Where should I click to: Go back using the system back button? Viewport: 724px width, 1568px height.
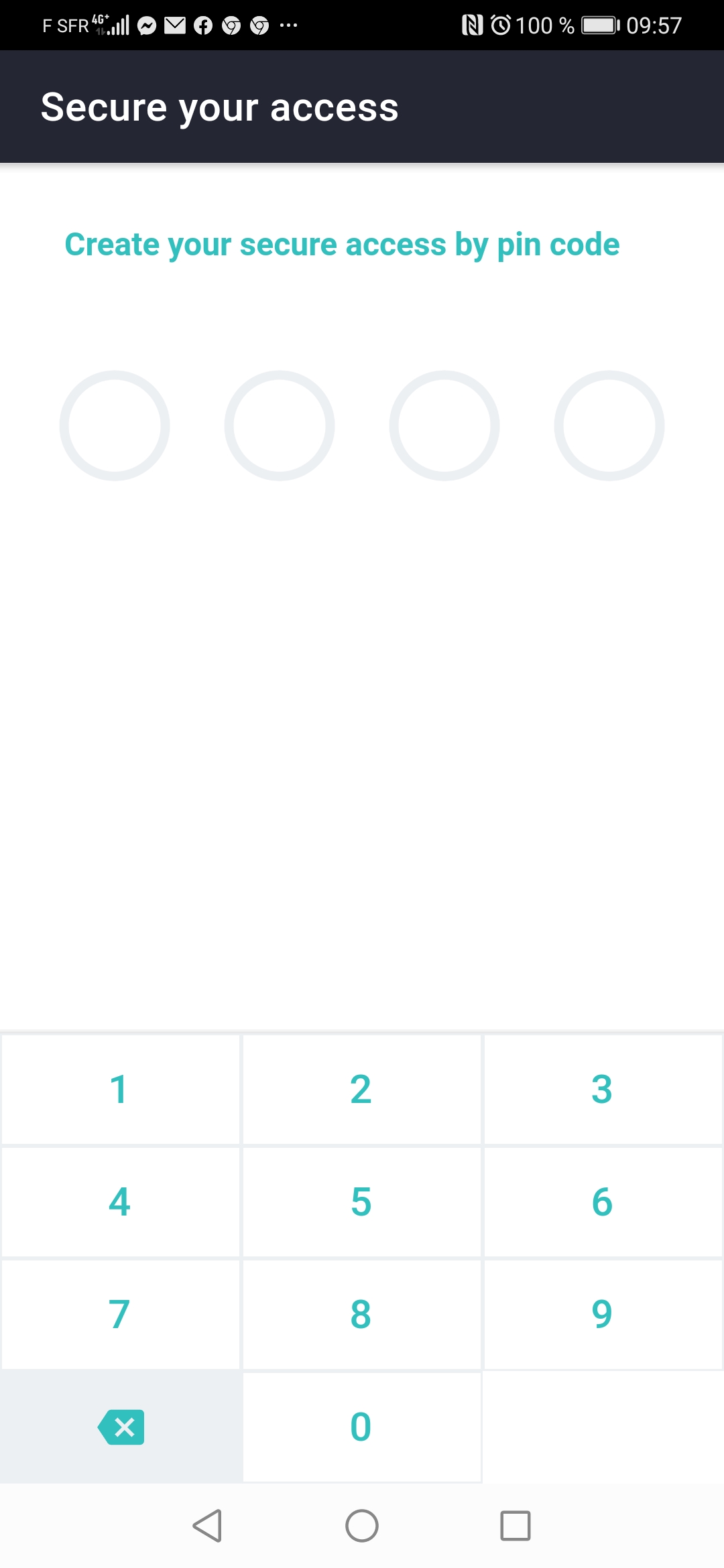[x=207, y=1526]
